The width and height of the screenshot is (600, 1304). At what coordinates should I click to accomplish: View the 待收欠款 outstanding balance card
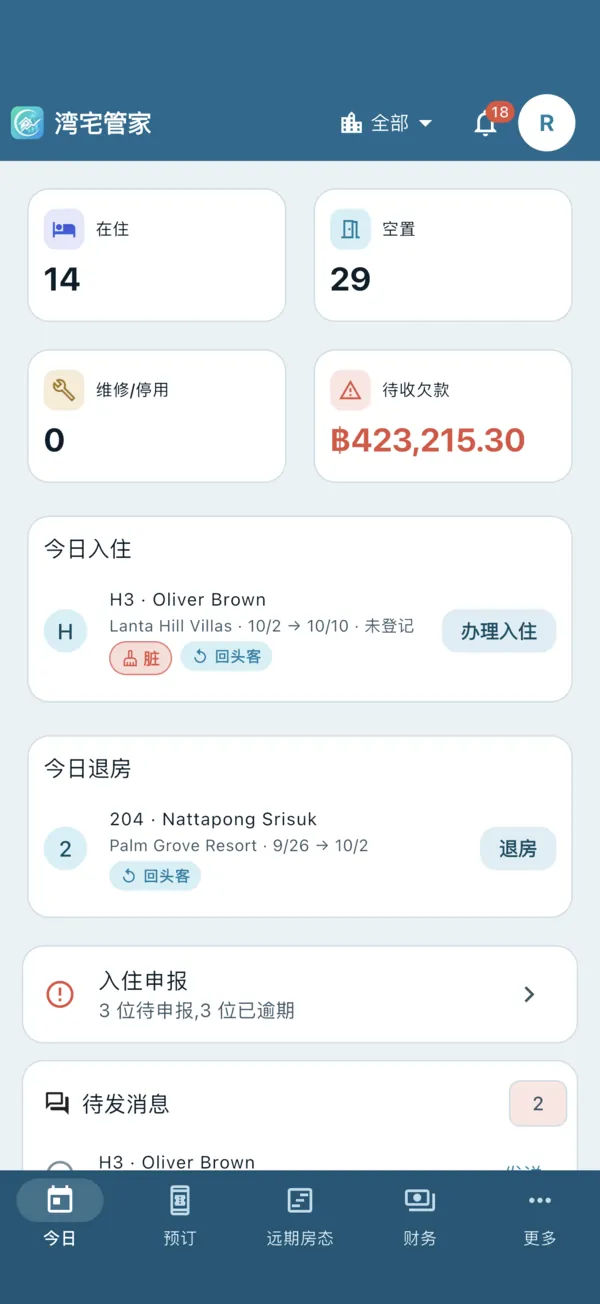pos(443,416)
